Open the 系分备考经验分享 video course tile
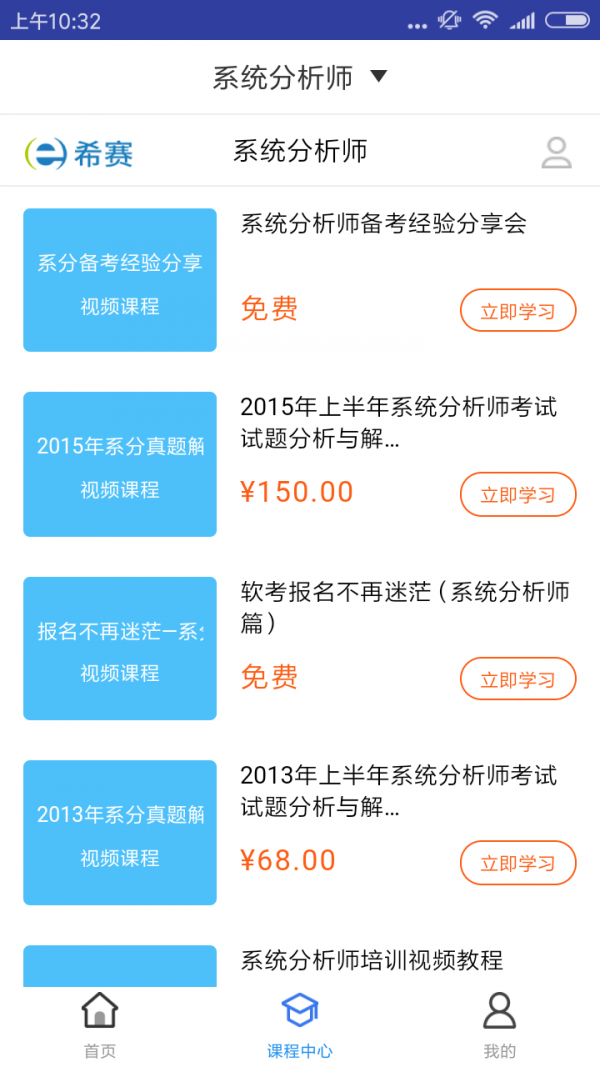The image size is (600, 1067). pyautogui.click(x=120, y=280)
